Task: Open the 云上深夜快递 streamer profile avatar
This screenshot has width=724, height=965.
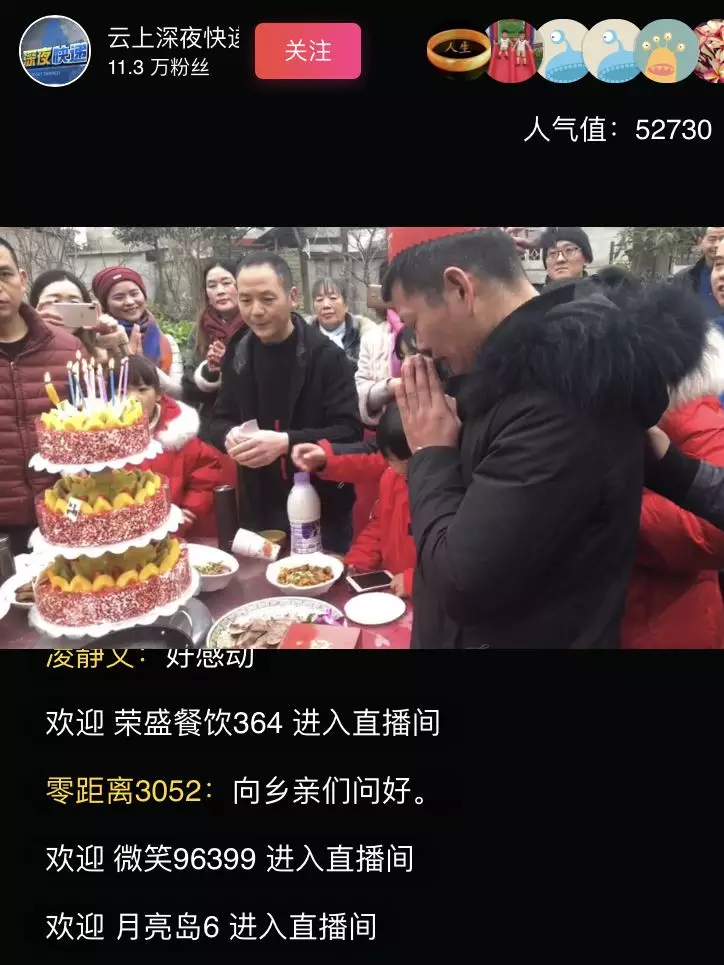Action: [55, 51]
